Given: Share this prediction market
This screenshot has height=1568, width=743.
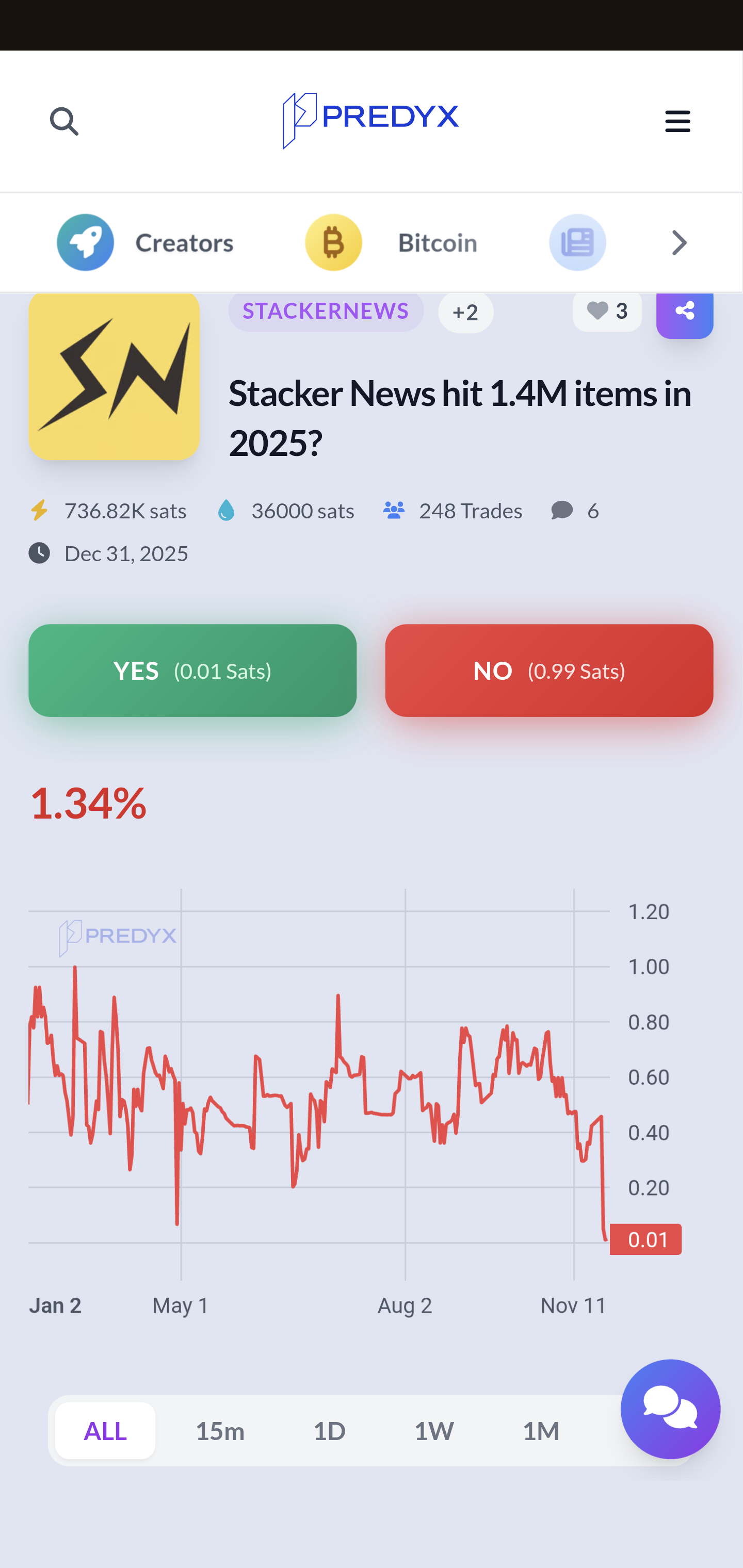Looking at the screenshot, I should tap(685, 313).
